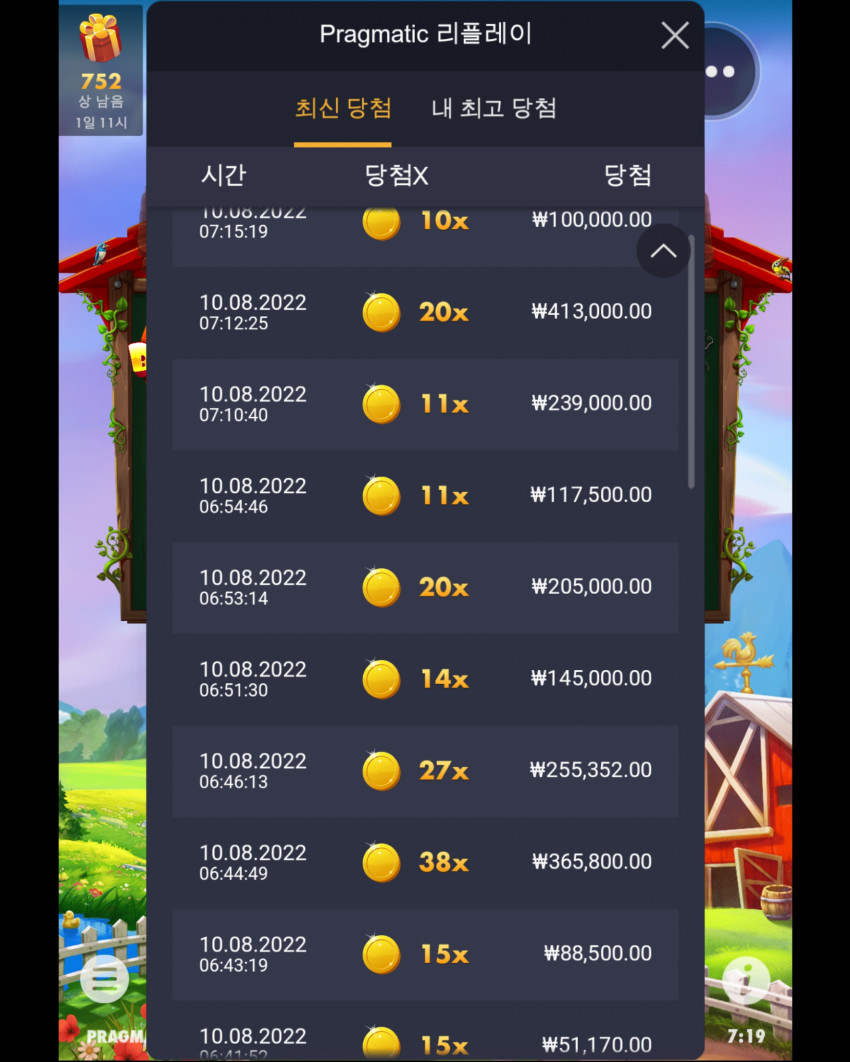Switch to the 내 최고 당첨 tab
This screenshot has width=850, height=1062.
[494, 108]
